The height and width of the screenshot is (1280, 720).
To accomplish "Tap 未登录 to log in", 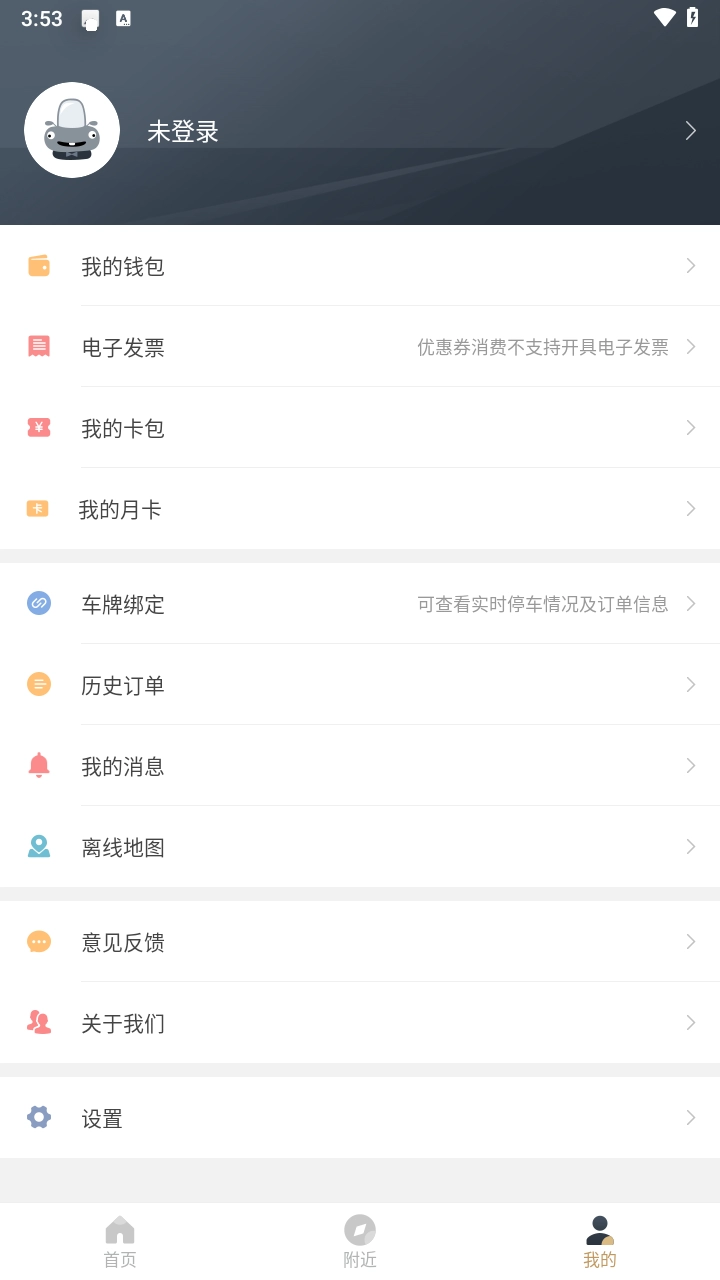I will coord(183,131).
